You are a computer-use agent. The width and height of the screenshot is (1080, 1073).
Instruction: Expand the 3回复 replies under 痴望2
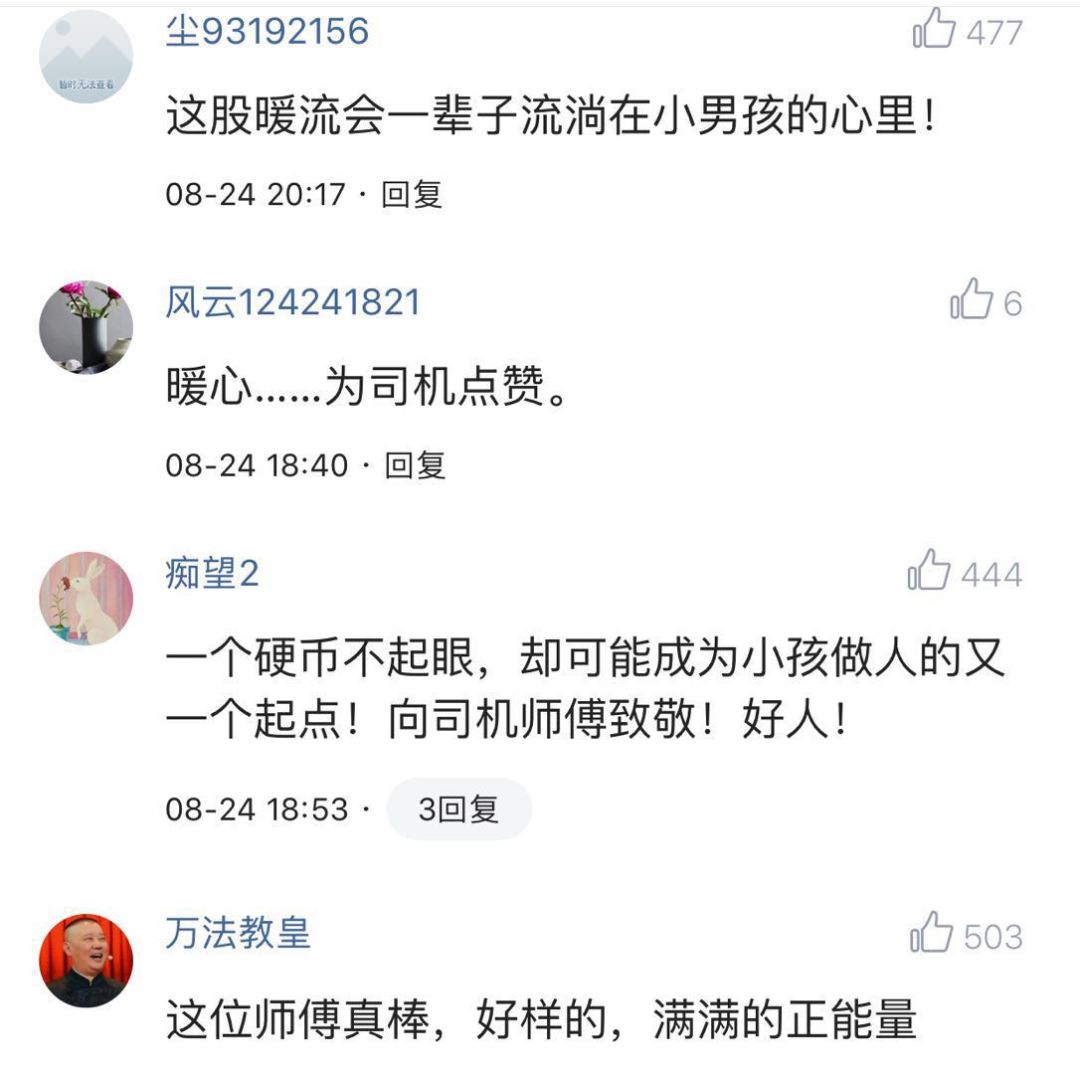pos(458,809)
